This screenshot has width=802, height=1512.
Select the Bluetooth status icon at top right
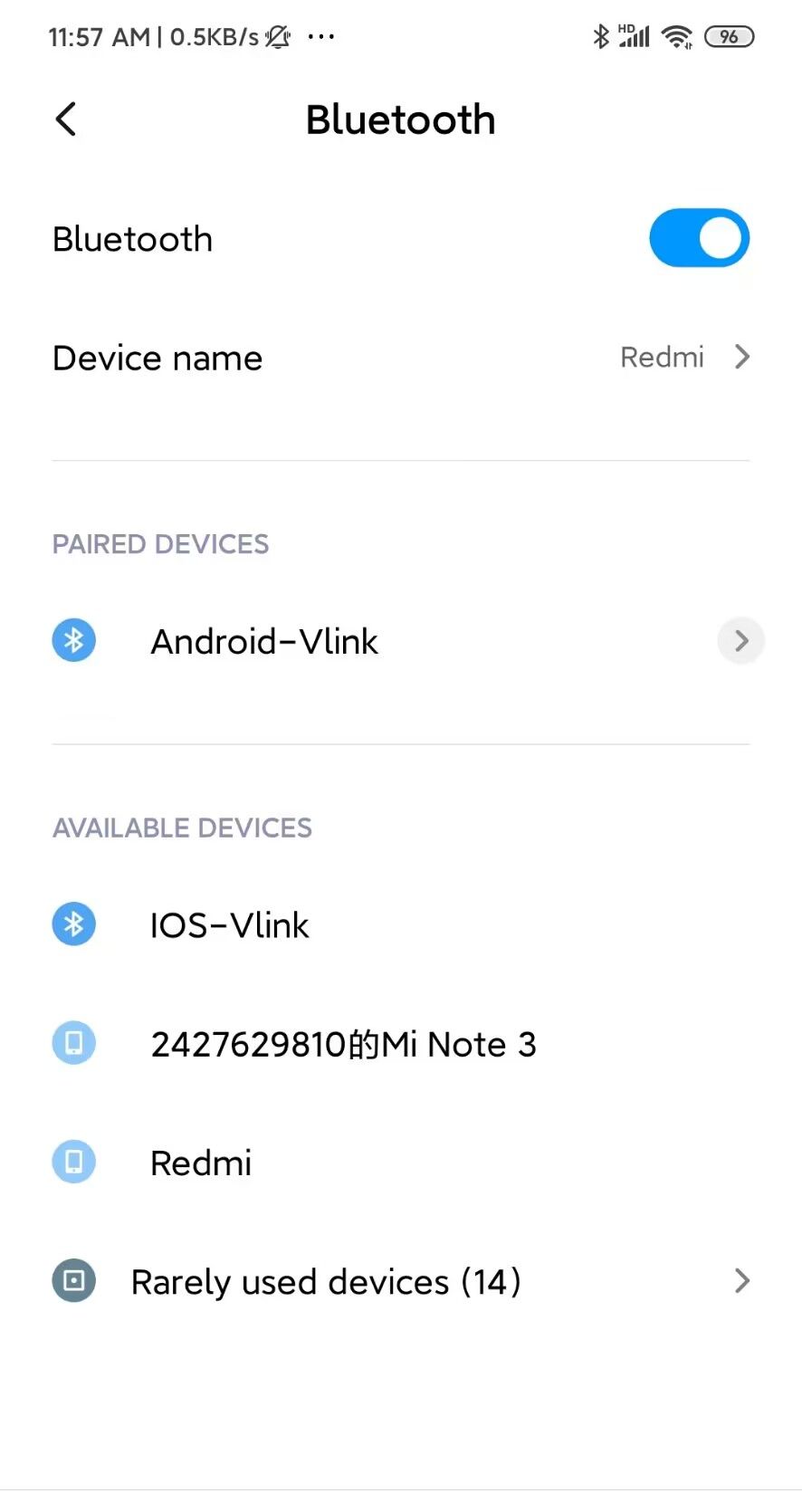tap(601, 36)
